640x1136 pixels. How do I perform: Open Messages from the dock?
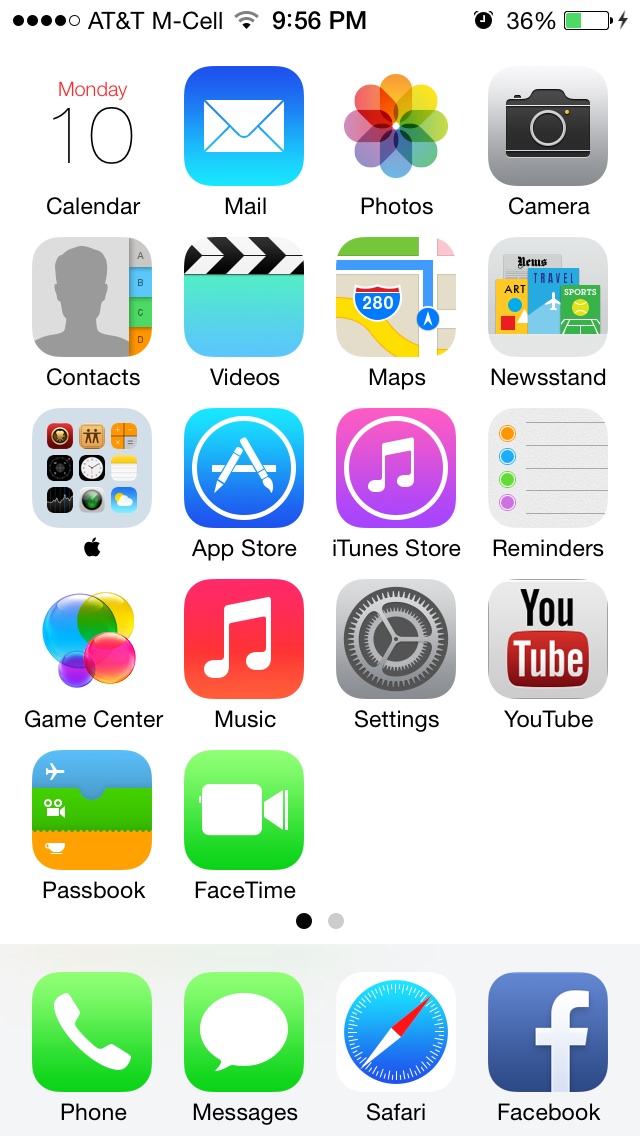coord(244,1033)
